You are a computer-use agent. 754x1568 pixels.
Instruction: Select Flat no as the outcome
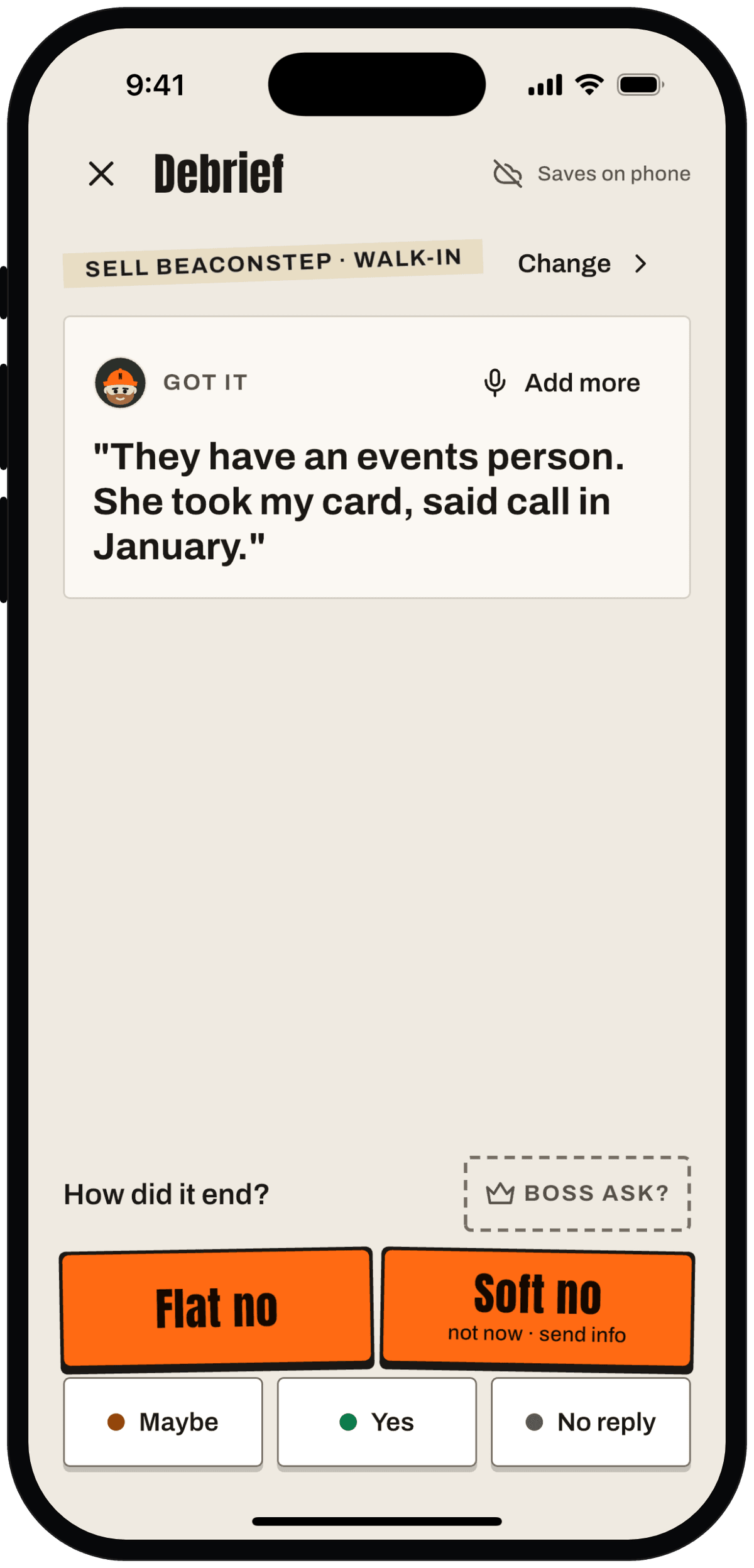tap(217, 1309)
